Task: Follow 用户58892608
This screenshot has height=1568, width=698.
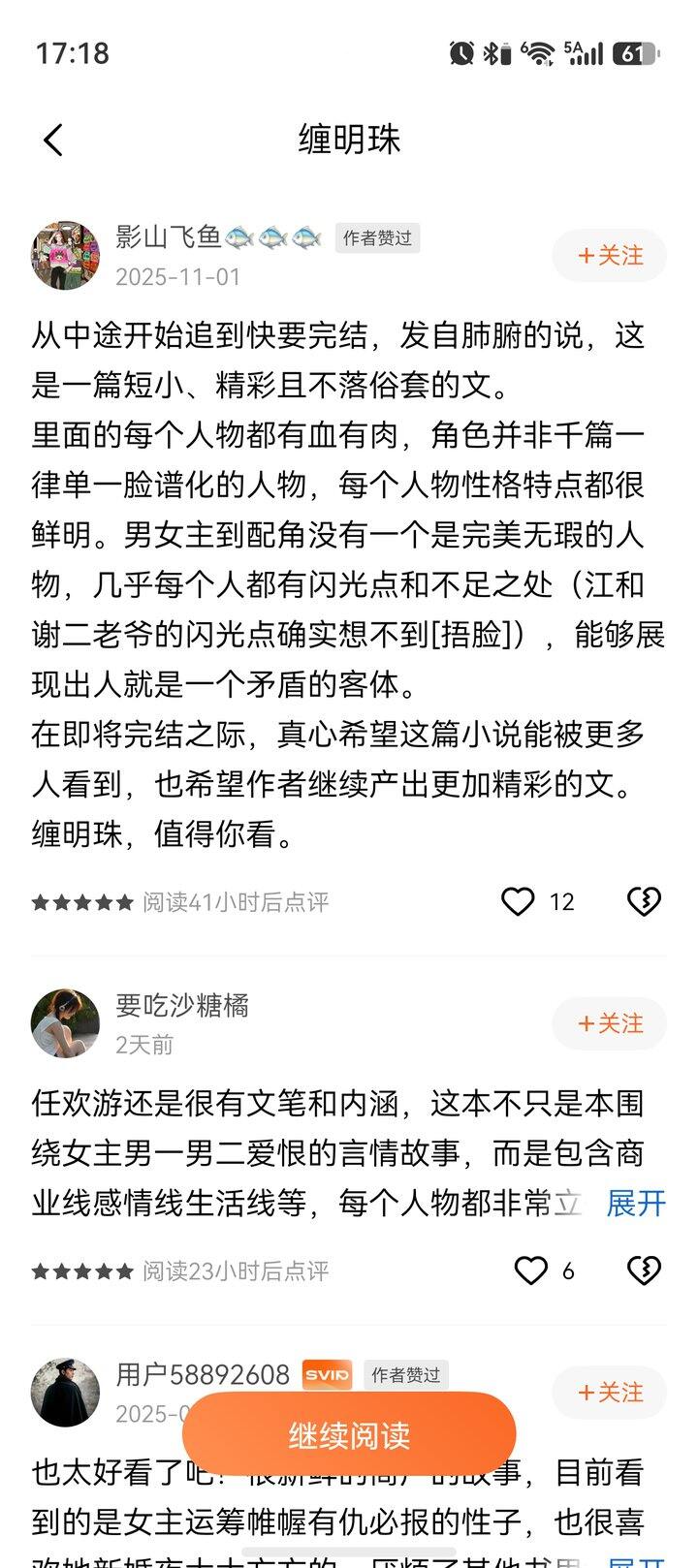Action: [610, 1393]
